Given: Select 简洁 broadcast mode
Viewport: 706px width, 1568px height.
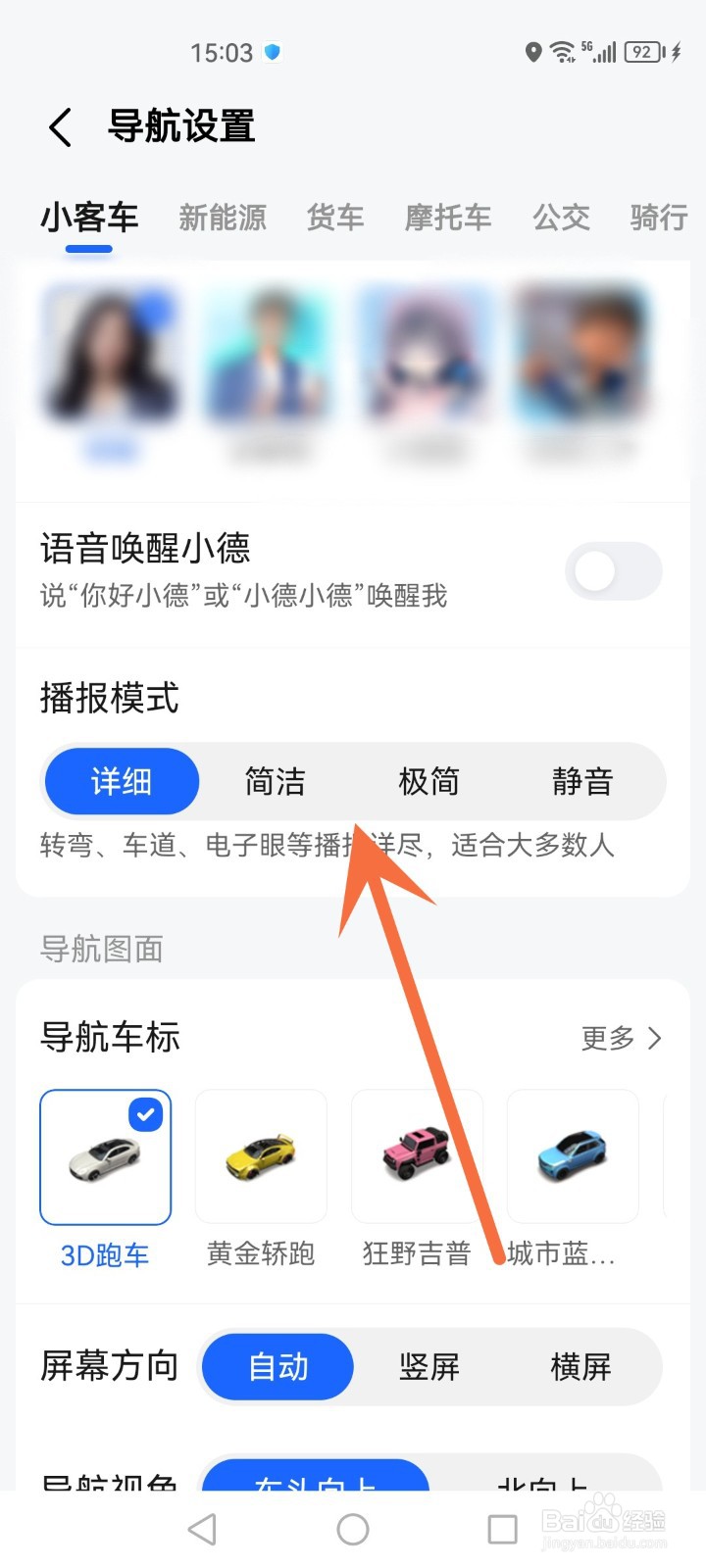Looking at the screenshot, I should coord(276,781).
